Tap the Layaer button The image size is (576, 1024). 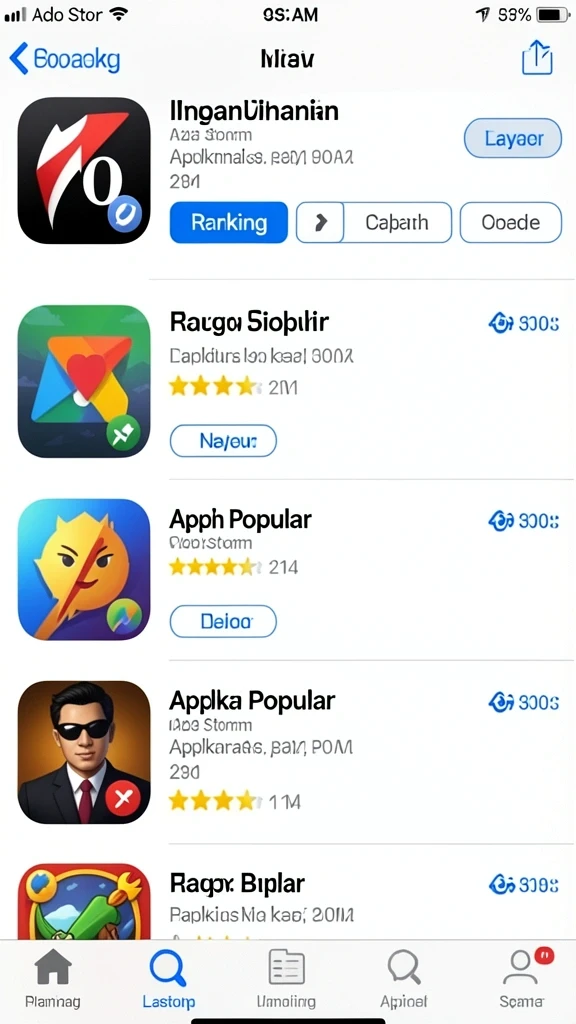(x=513, y=138)
